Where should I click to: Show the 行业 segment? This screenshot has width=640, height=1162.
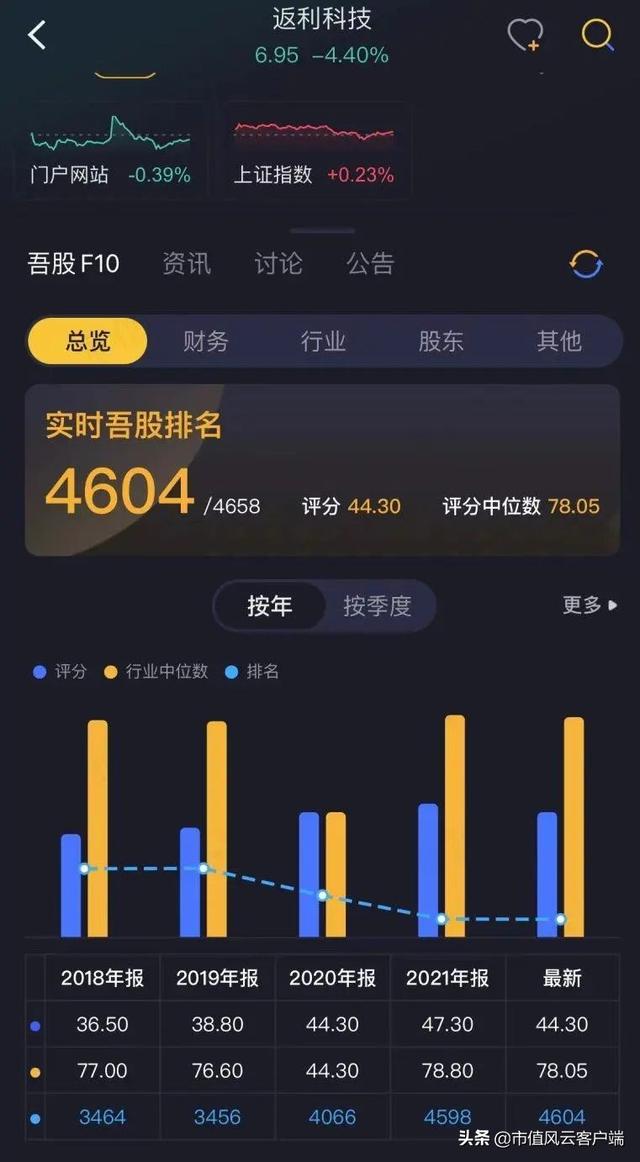(323, 342)
